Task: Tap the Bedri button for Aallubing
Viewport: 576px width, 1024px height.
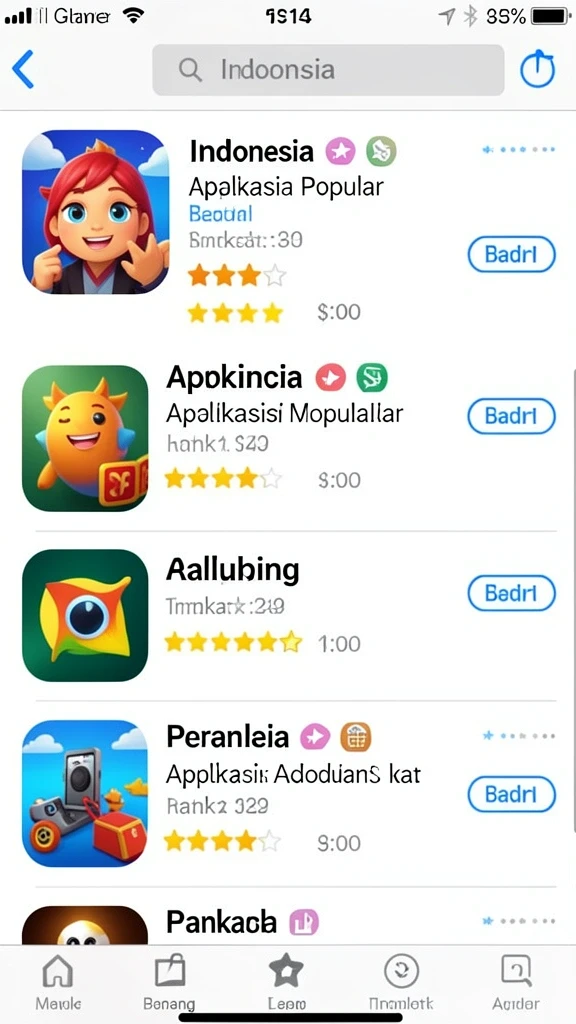Action: (511, 593)
